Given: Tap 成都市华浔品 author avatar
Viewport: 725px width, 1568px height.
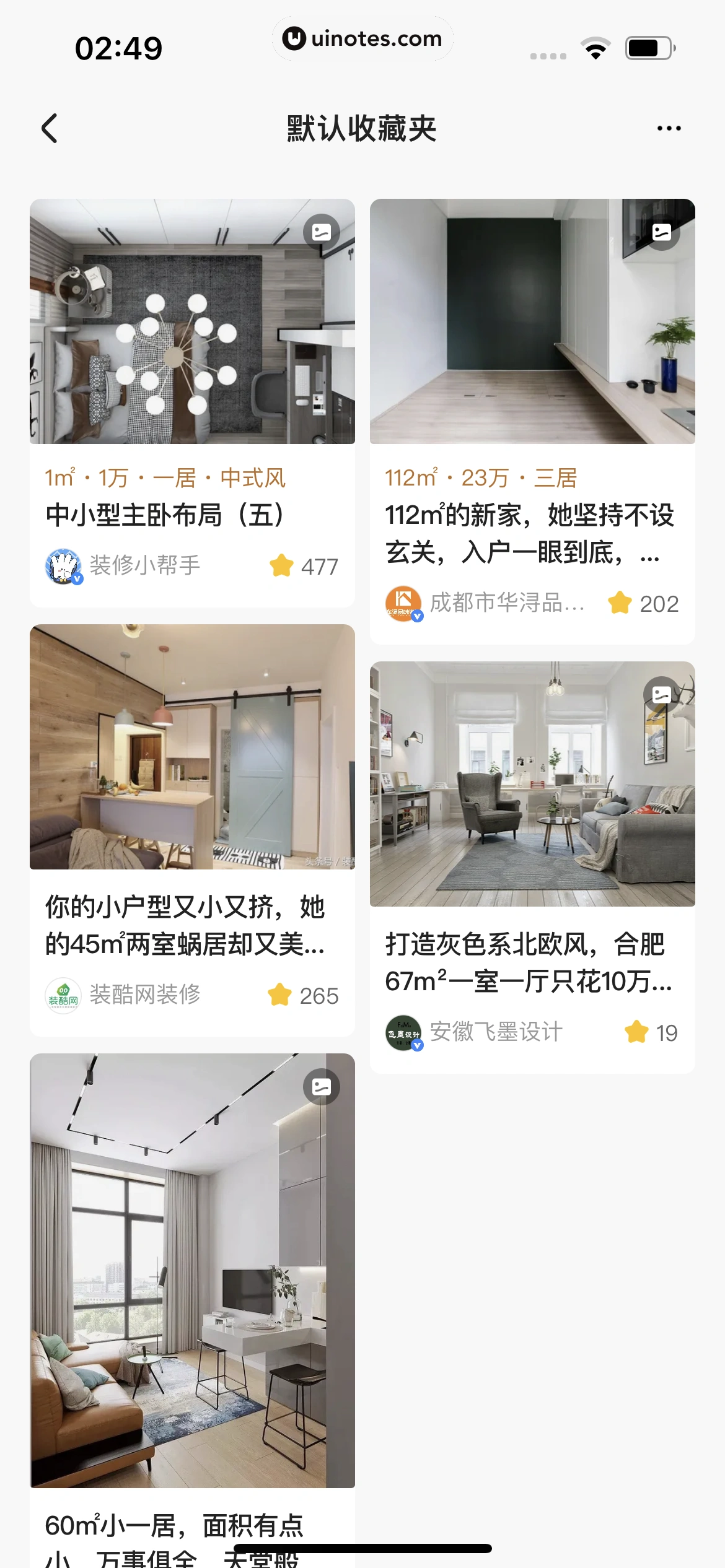Looking at the screenshot, I should pyautogui.click(x=403, y=602).
